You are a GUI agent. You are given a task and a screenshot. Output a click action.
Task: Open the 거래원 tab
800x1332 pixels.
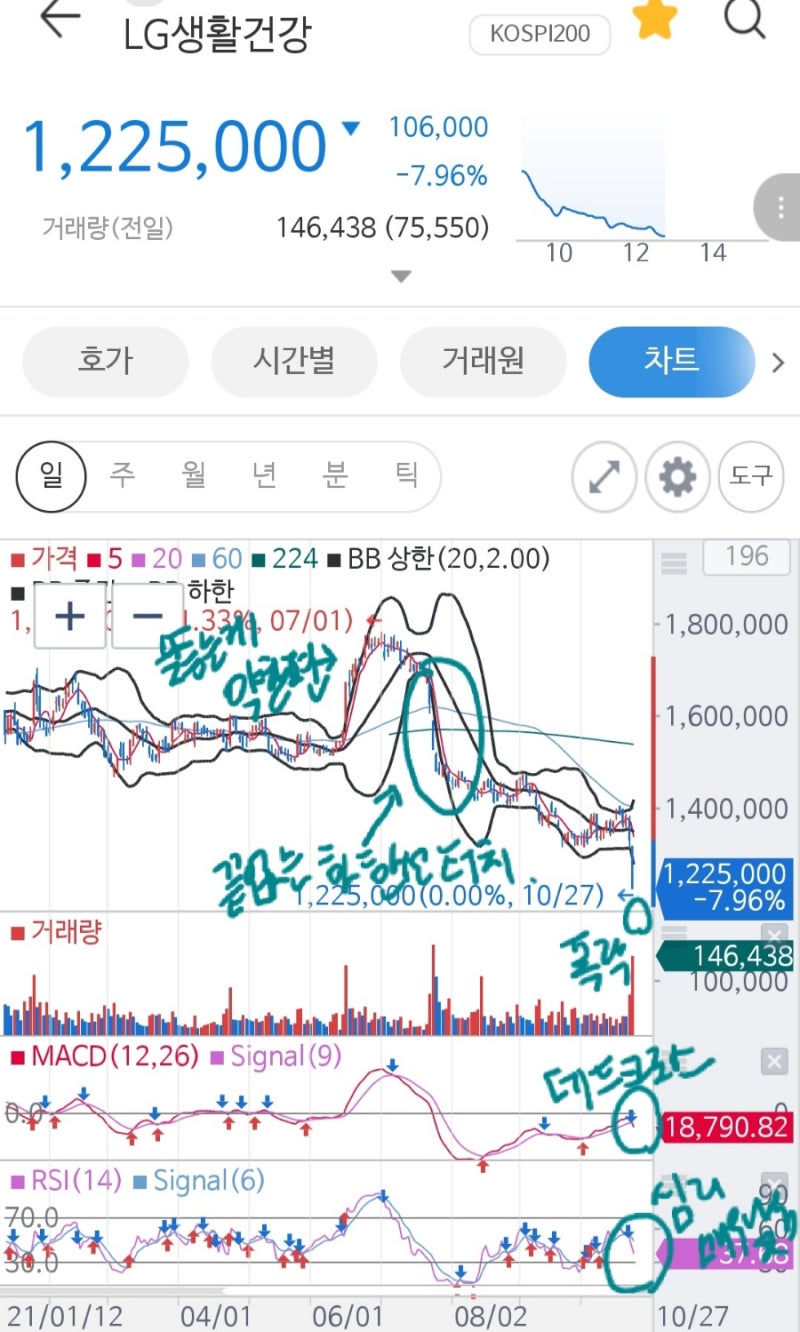point(483,361)
